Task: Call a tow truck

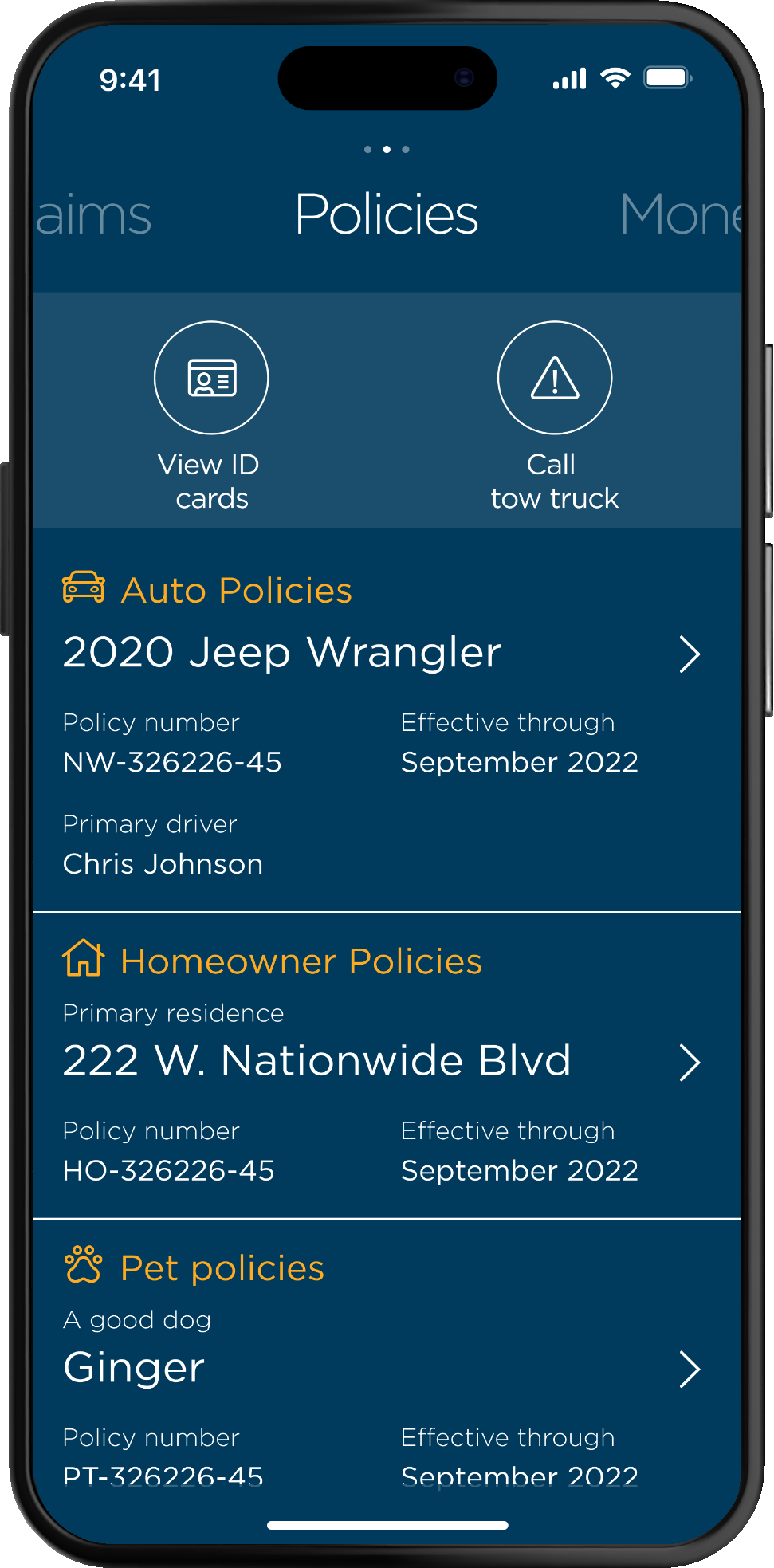Action: pyautogui.click(x=554, y=379)
